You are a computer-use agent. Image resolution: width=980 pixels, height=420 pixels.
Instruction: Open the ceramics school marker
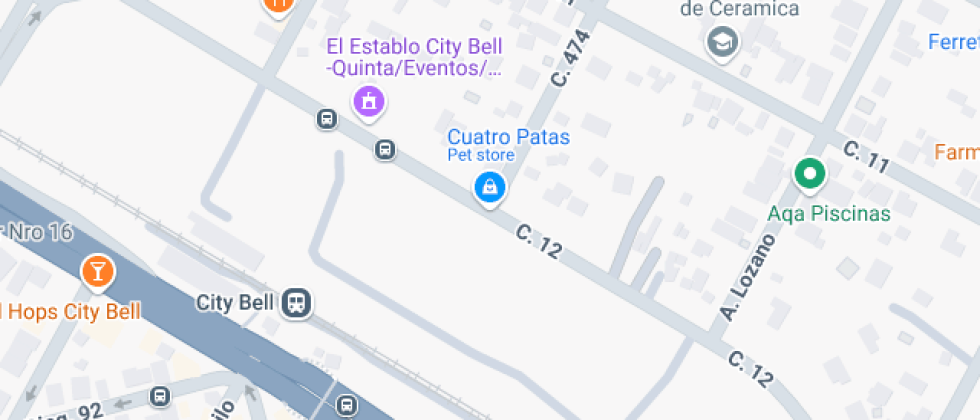pos(719,42)
